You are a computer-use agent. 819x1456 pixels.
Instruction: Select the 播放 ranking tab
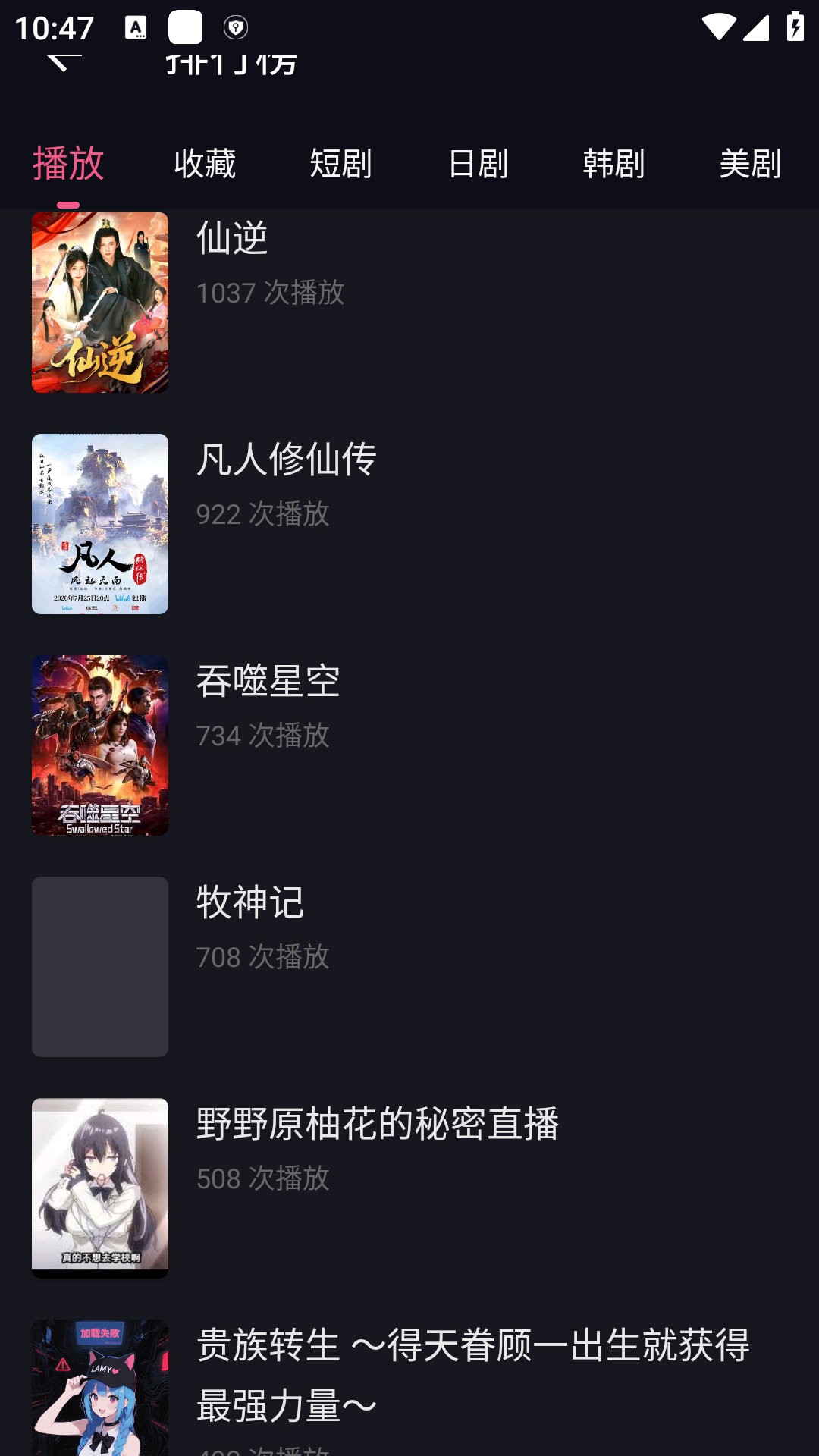68,164
